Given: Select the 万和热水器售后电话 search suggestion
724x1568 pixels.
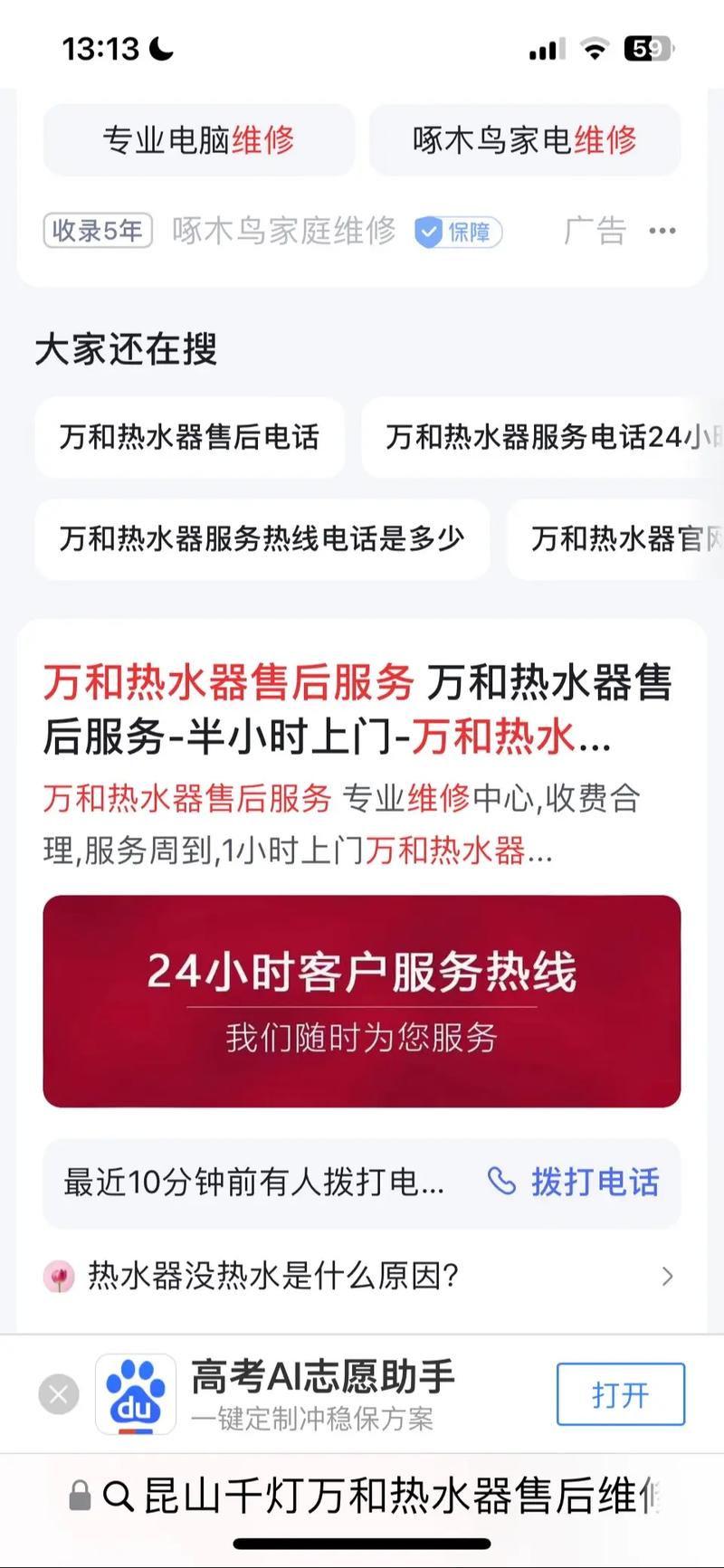Looking at the screenshot, I should 190,438.
